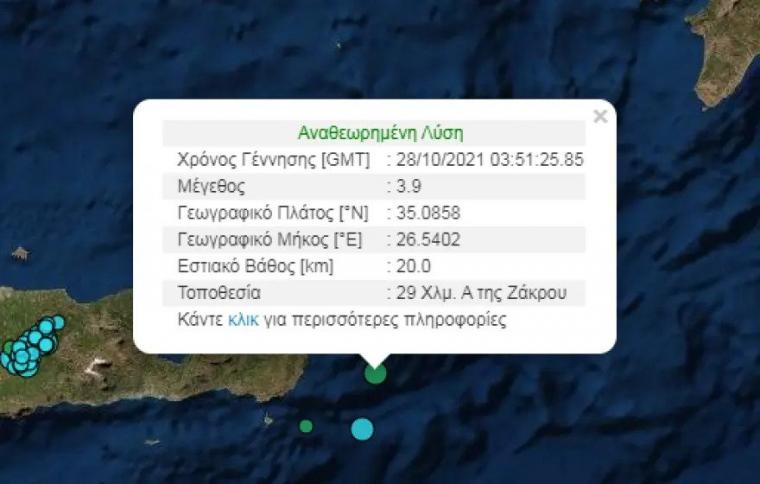Viewport: 760px width, 484px height.
Task: Select the large cyan earthquake marker at sea
Action: click(x=362, y=429)
